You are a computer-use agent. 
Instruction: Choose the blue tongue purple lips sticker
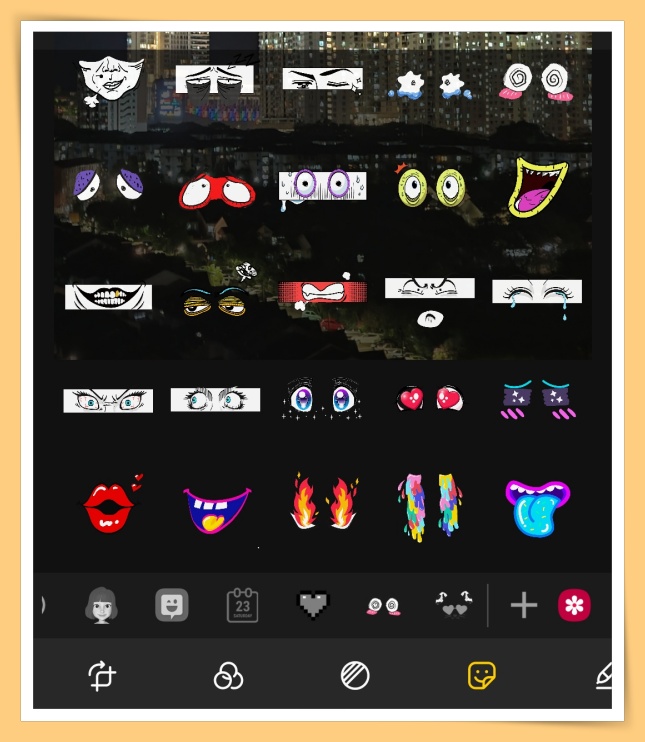[537, 505]
